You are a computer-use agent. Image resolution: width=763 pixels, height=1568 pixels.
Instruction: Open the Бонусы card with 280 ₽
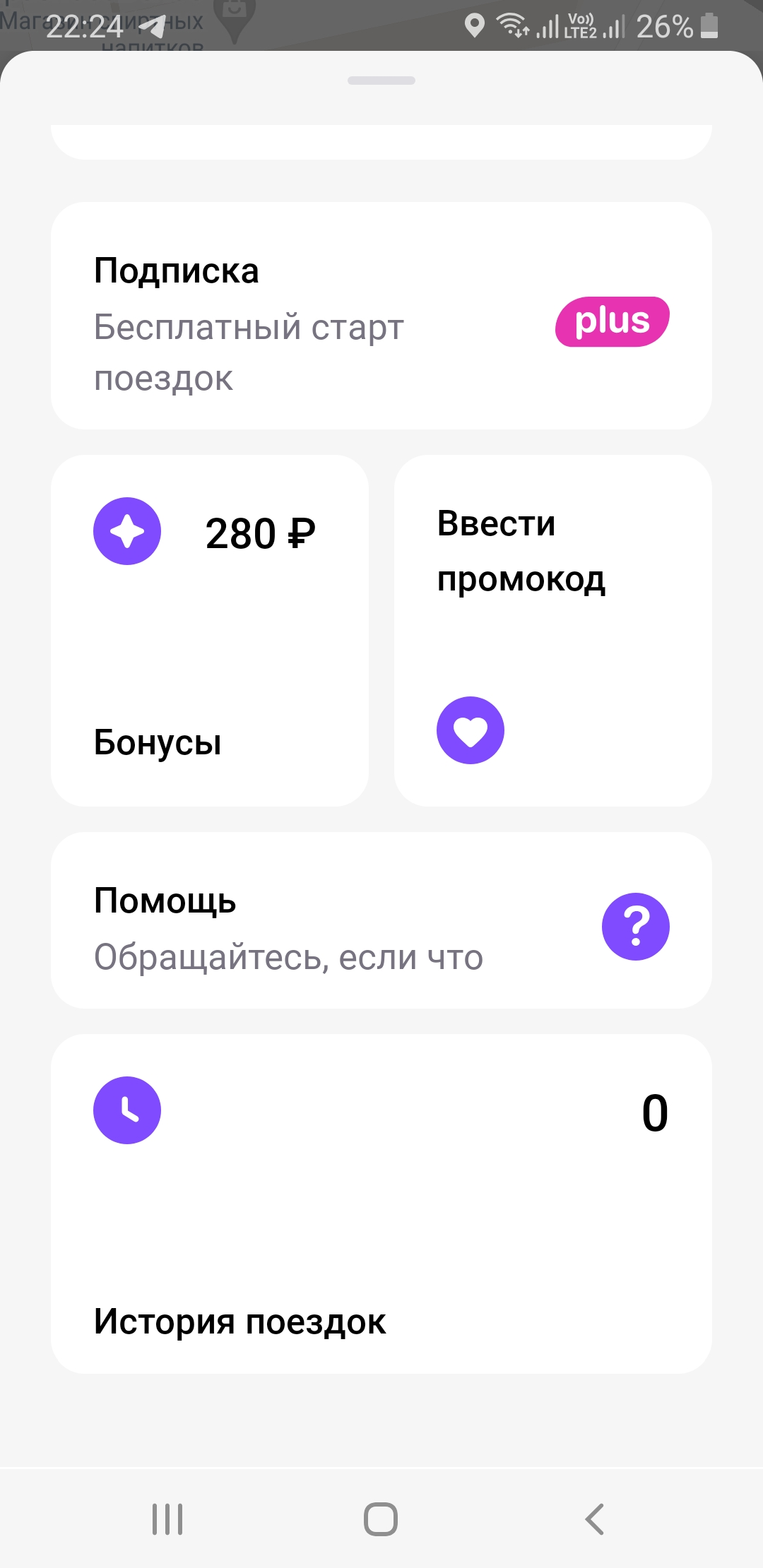pos(210,631)
